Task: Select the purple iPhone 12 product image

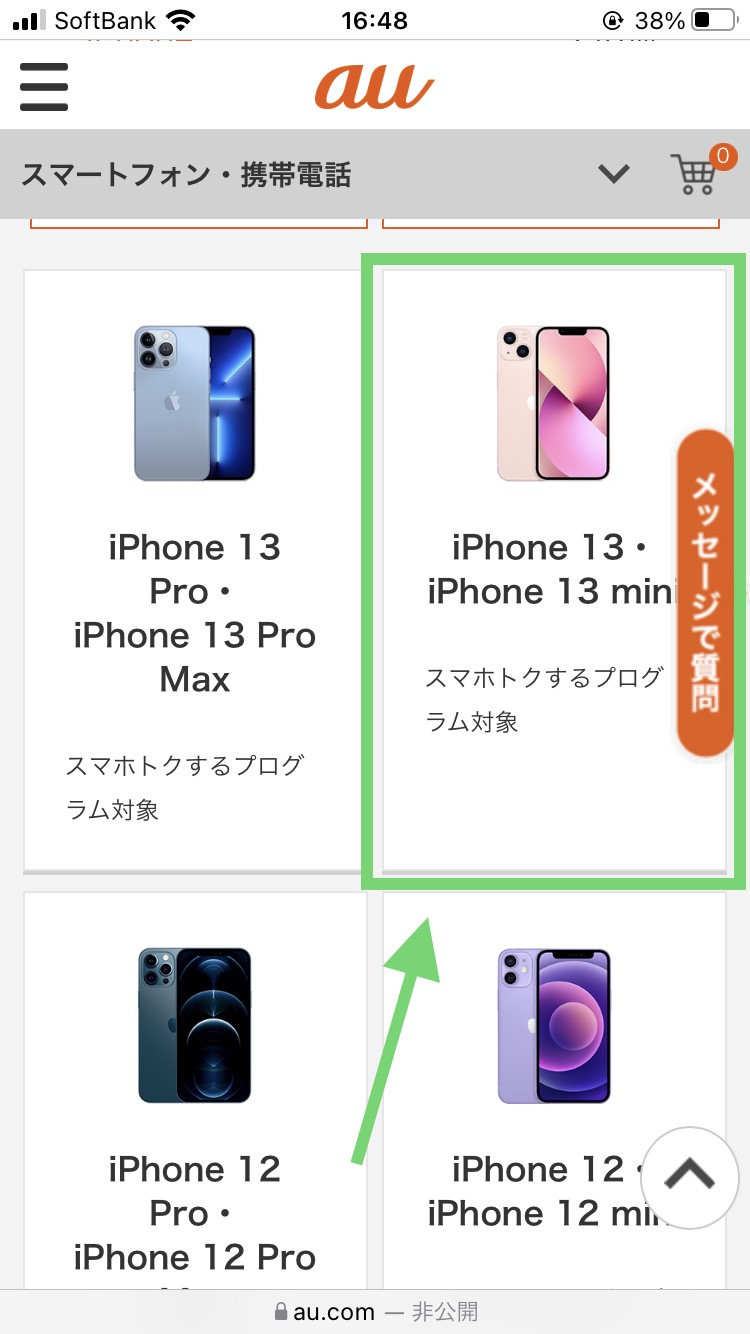Action: pyautogui.click(x=553, y=1025)
